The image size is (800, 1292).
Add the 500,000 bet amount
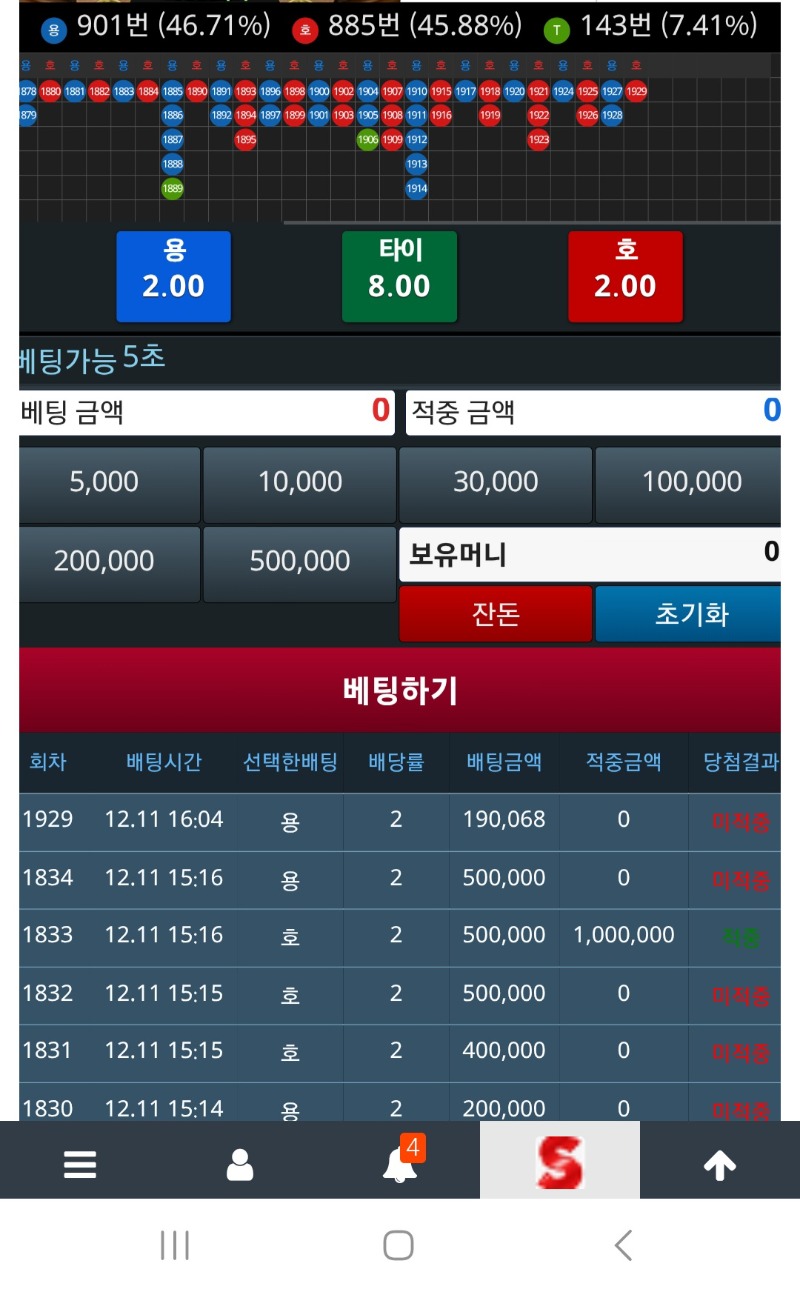pos(300,562)
